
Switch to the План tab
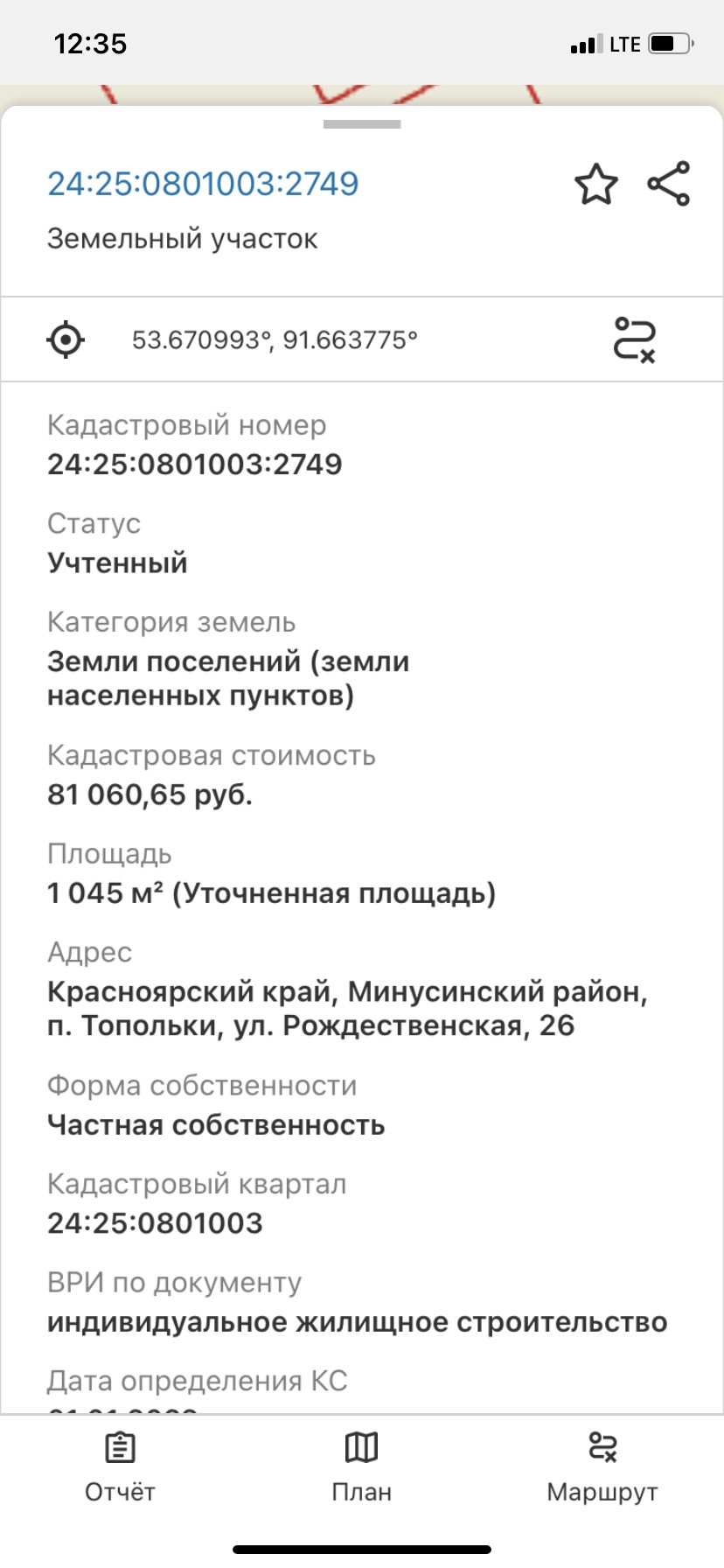(361, 1467)
